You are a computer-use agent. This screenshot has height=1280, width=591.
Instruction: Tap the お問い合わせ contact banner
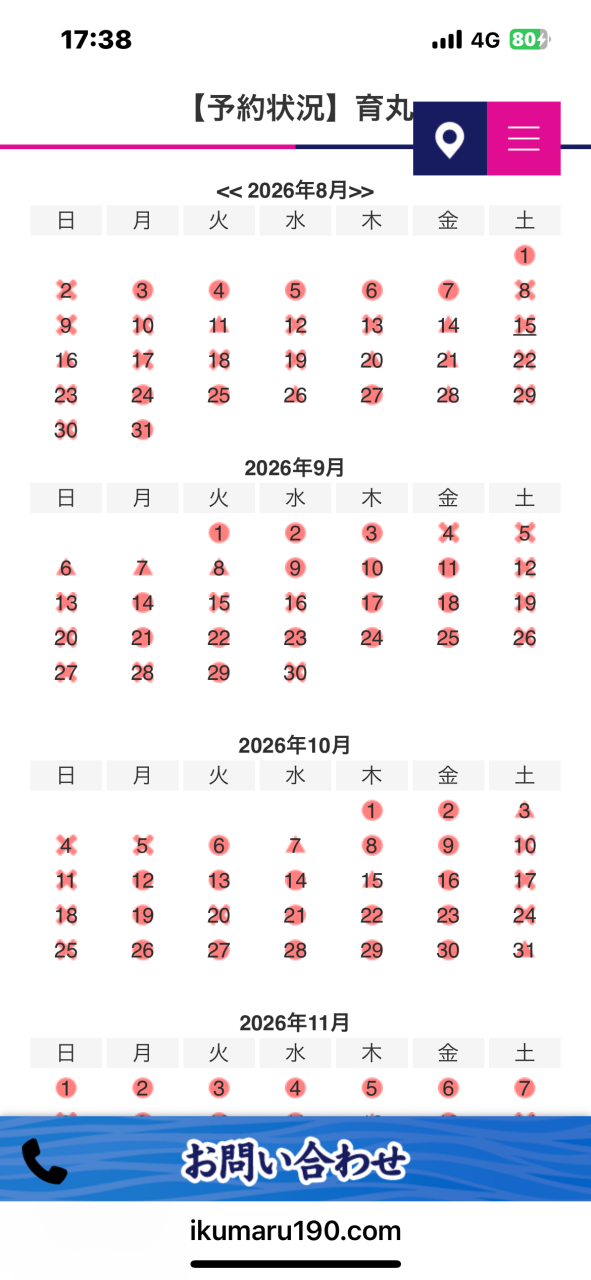click(295, 1161)
